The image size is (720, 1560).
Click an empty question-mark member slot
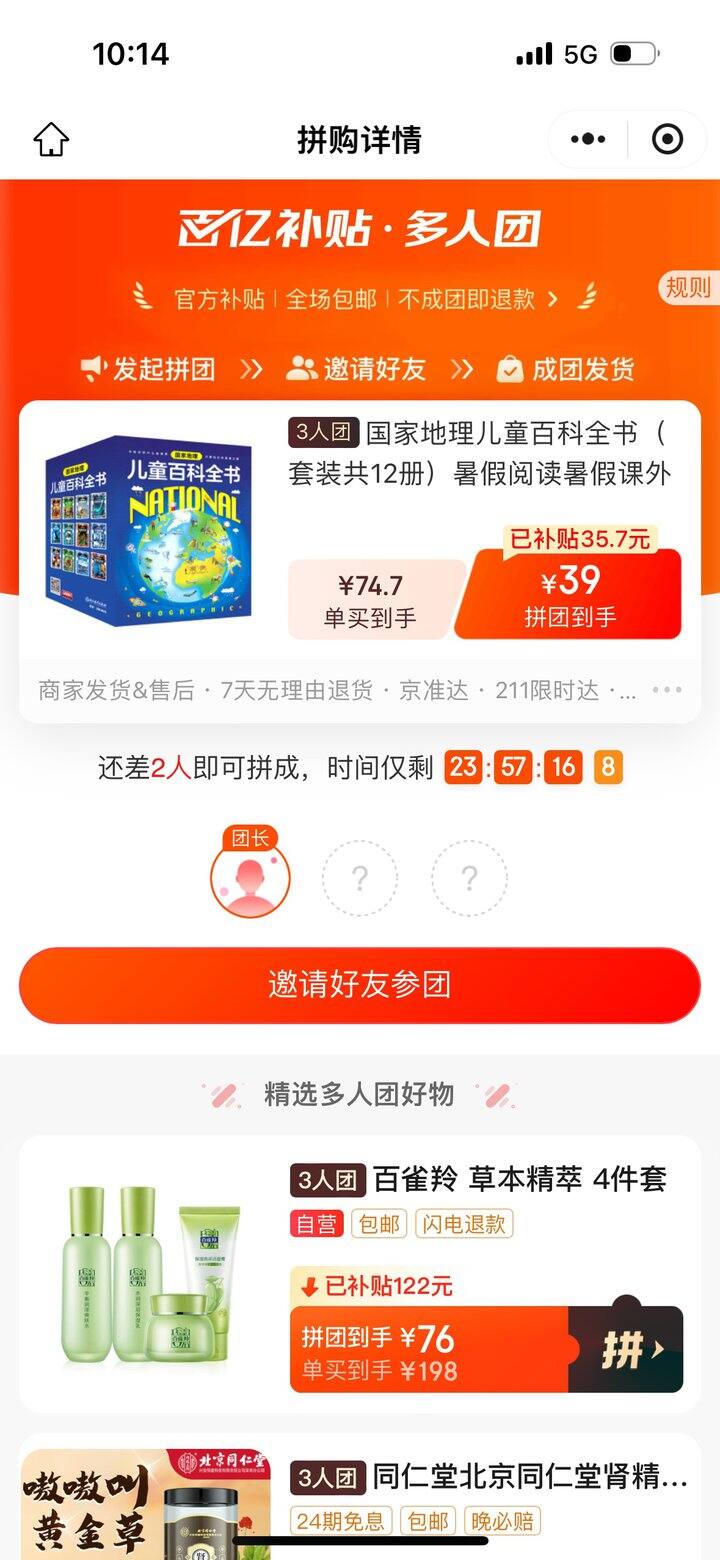coord(360,876)
